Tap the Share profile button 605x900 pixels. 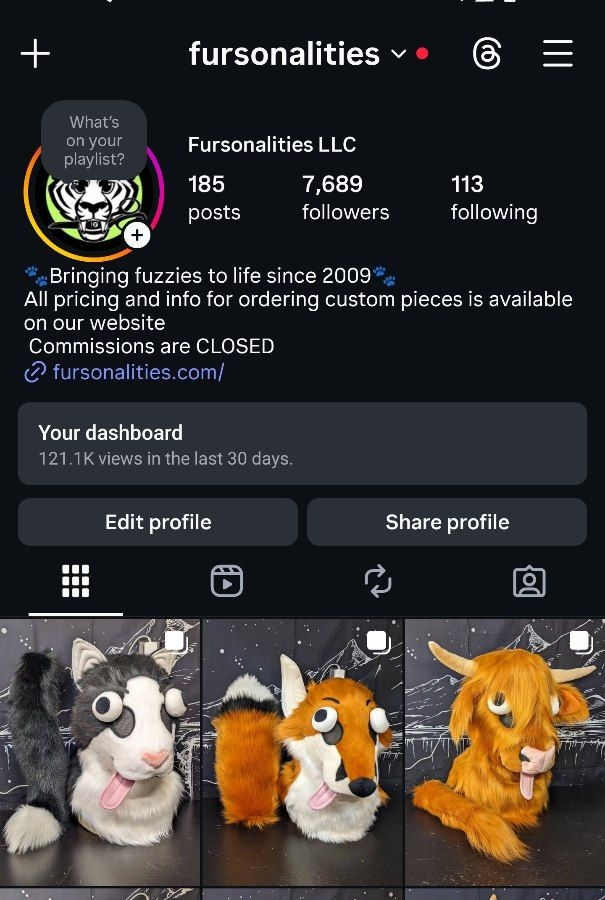[447, 522]
